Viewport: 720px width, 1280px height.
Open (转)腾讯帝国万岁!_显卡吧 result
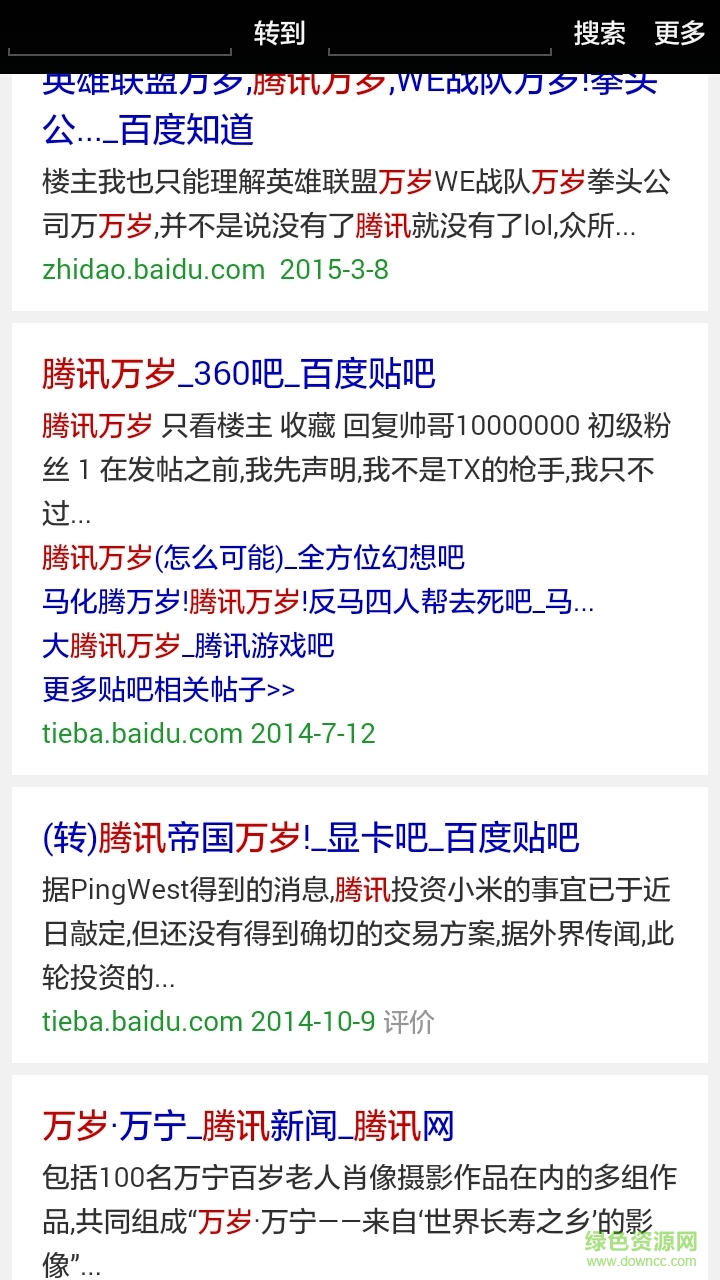[x=311, y=838]
